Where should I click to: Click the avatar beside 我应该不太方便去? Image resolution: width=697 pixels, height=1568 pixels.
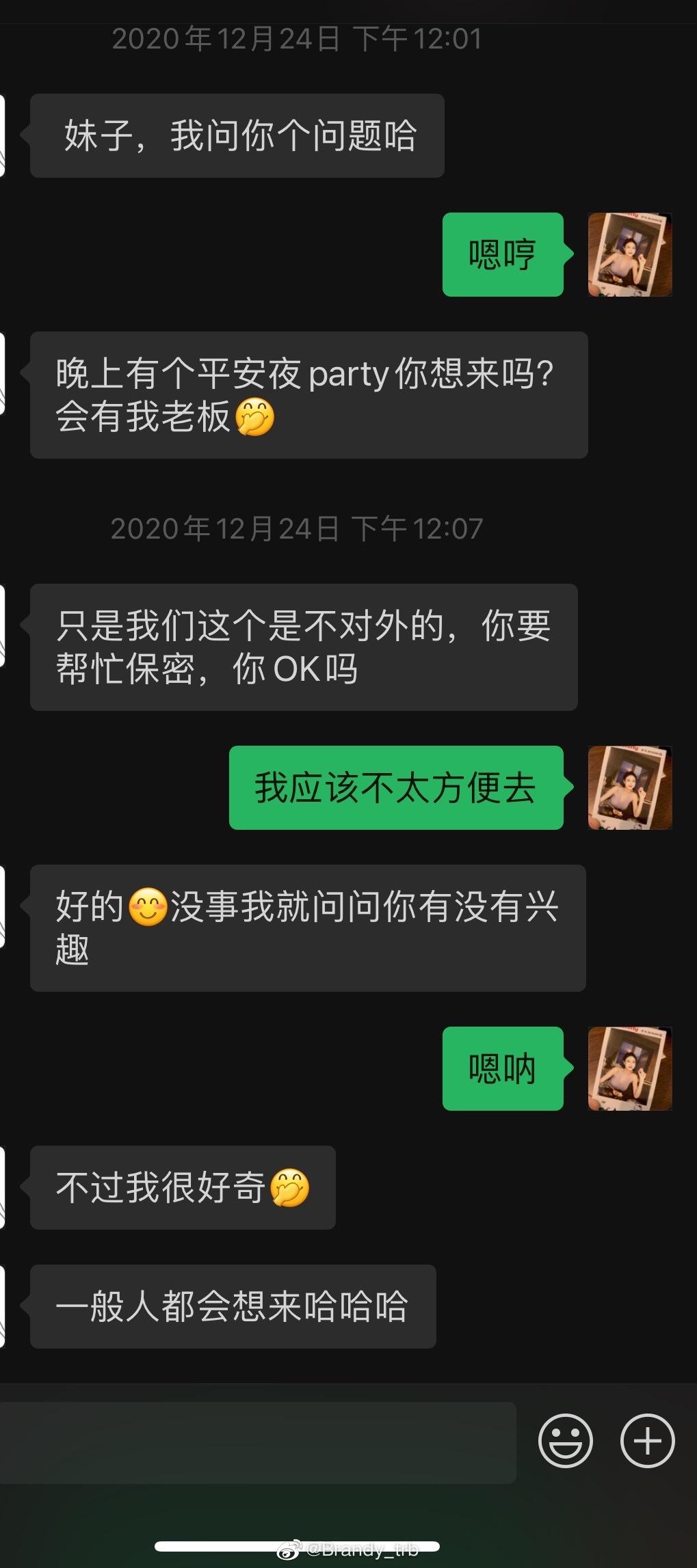[x=629, y=789]
